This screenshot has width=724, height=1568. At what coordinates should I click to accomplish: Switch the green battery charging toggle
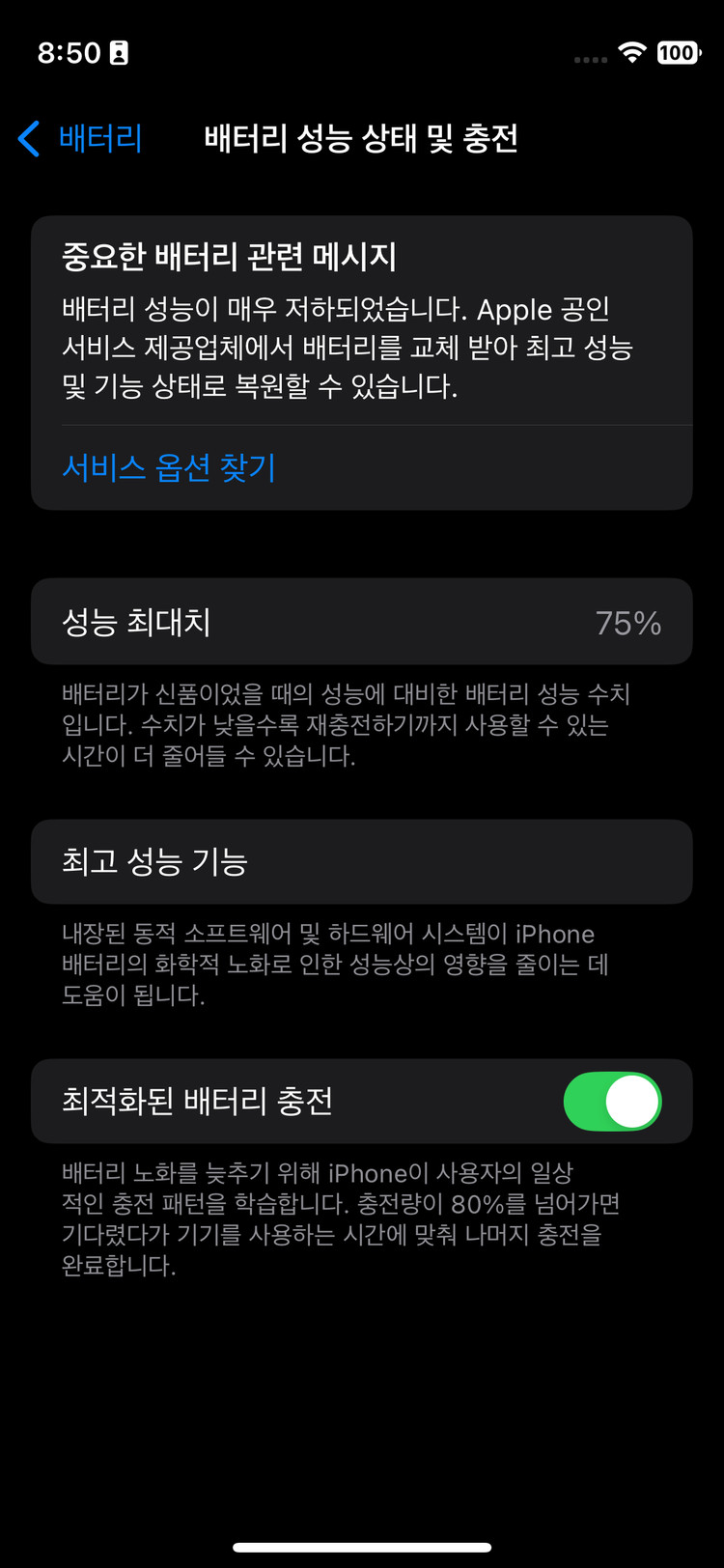coord(612,1101)
